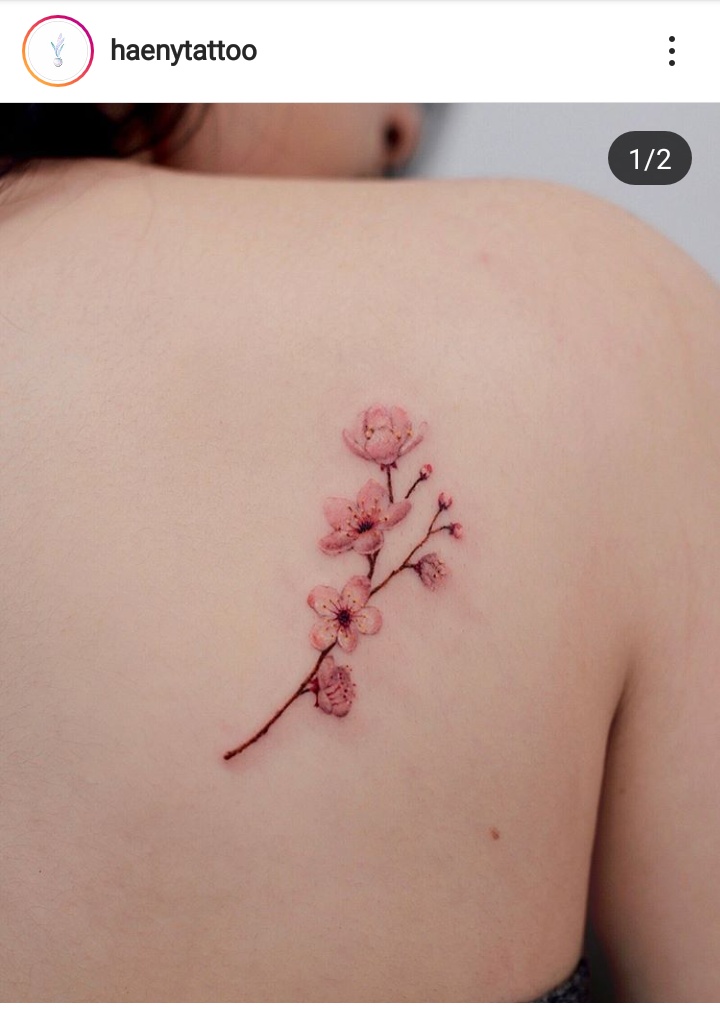Open haenytattoo's profile picture
Viewport: 720px width, 1010px height.
[58, 51]
